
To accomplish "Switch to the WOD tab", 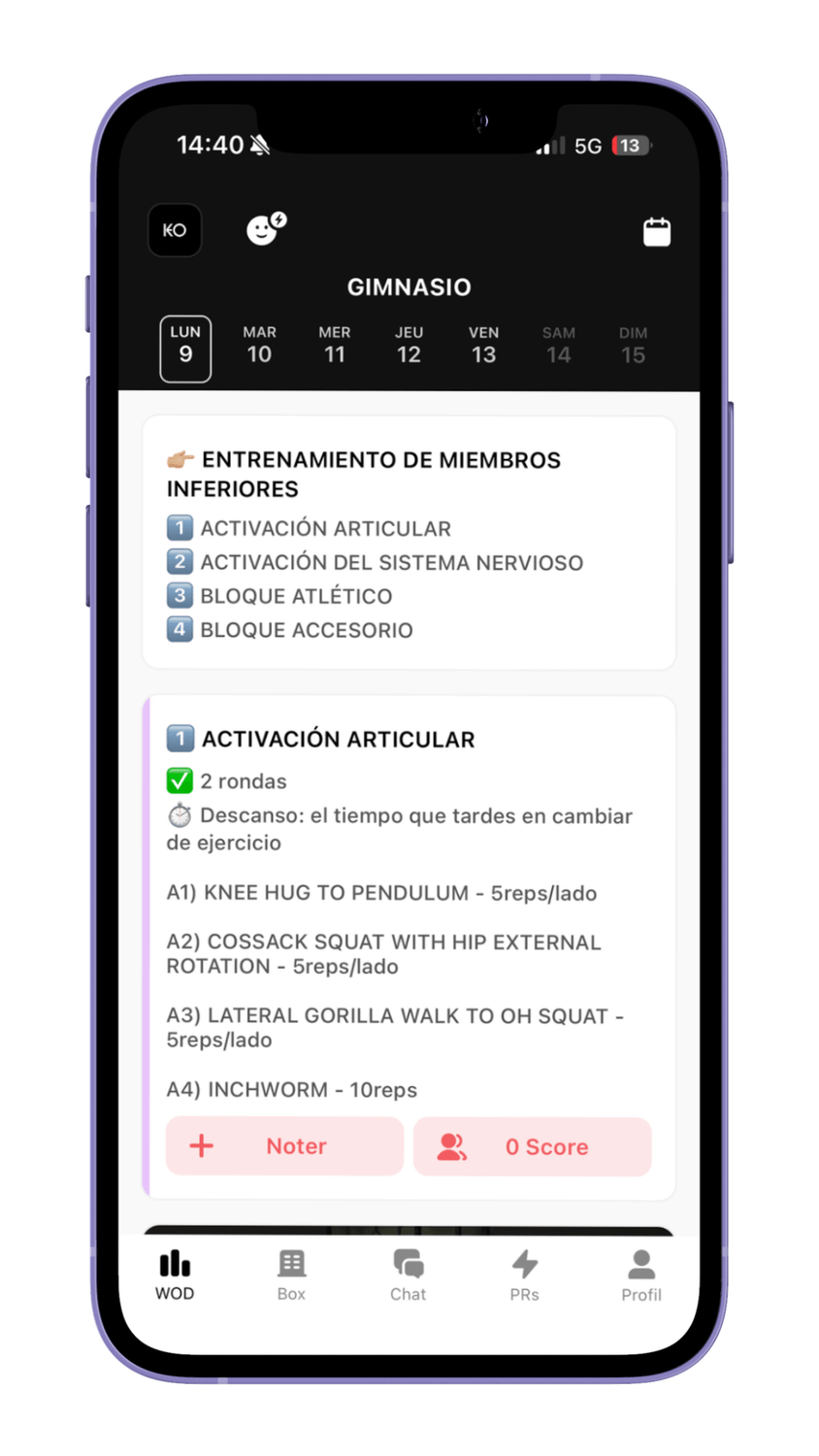I will click(175, 1275).
